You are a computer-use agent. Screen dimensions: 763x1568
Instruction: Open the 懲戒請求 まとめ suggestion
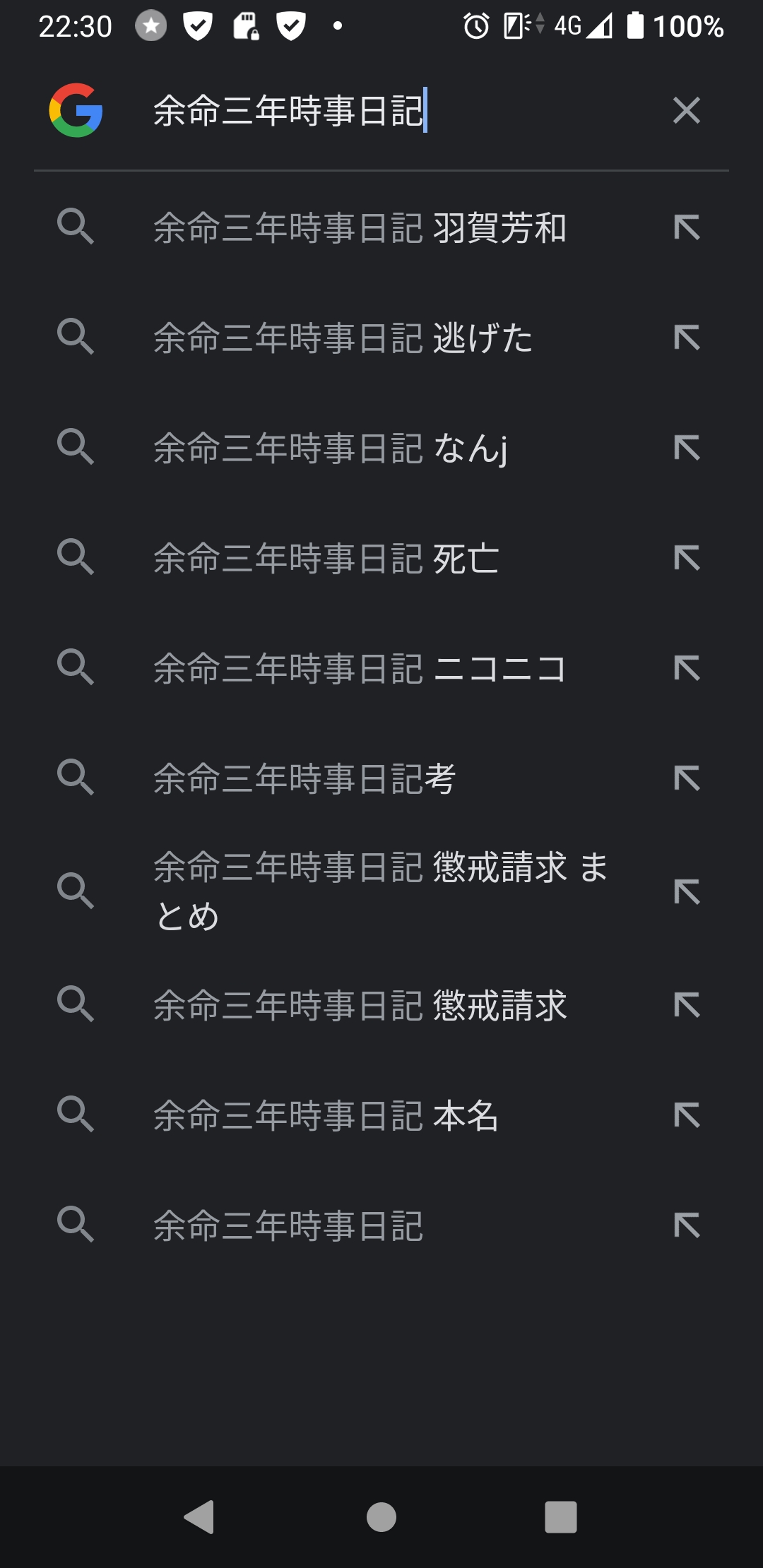pos(381,891)
